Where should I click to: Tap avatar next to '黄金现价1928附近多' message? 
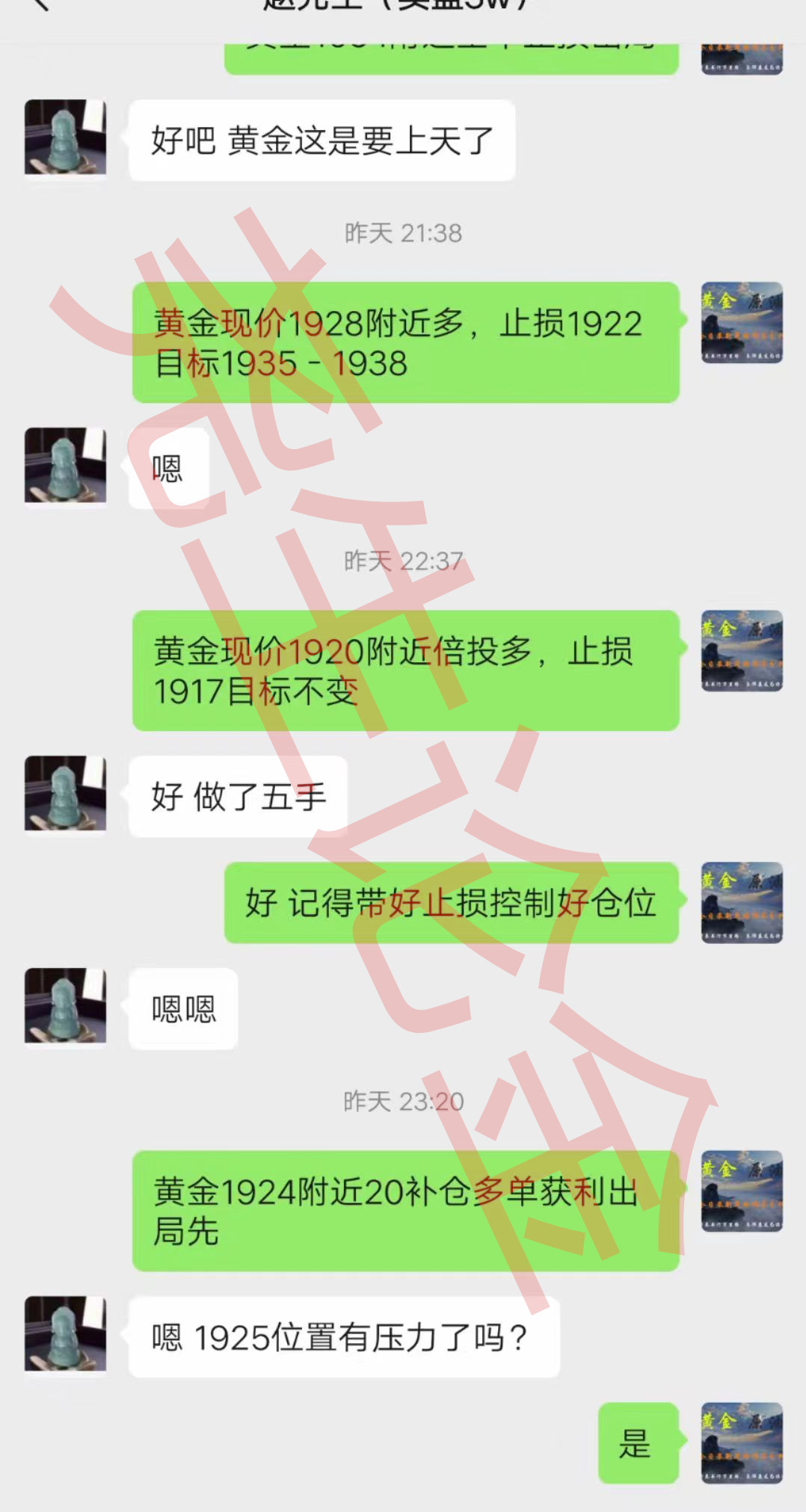(x=741, y=323)
